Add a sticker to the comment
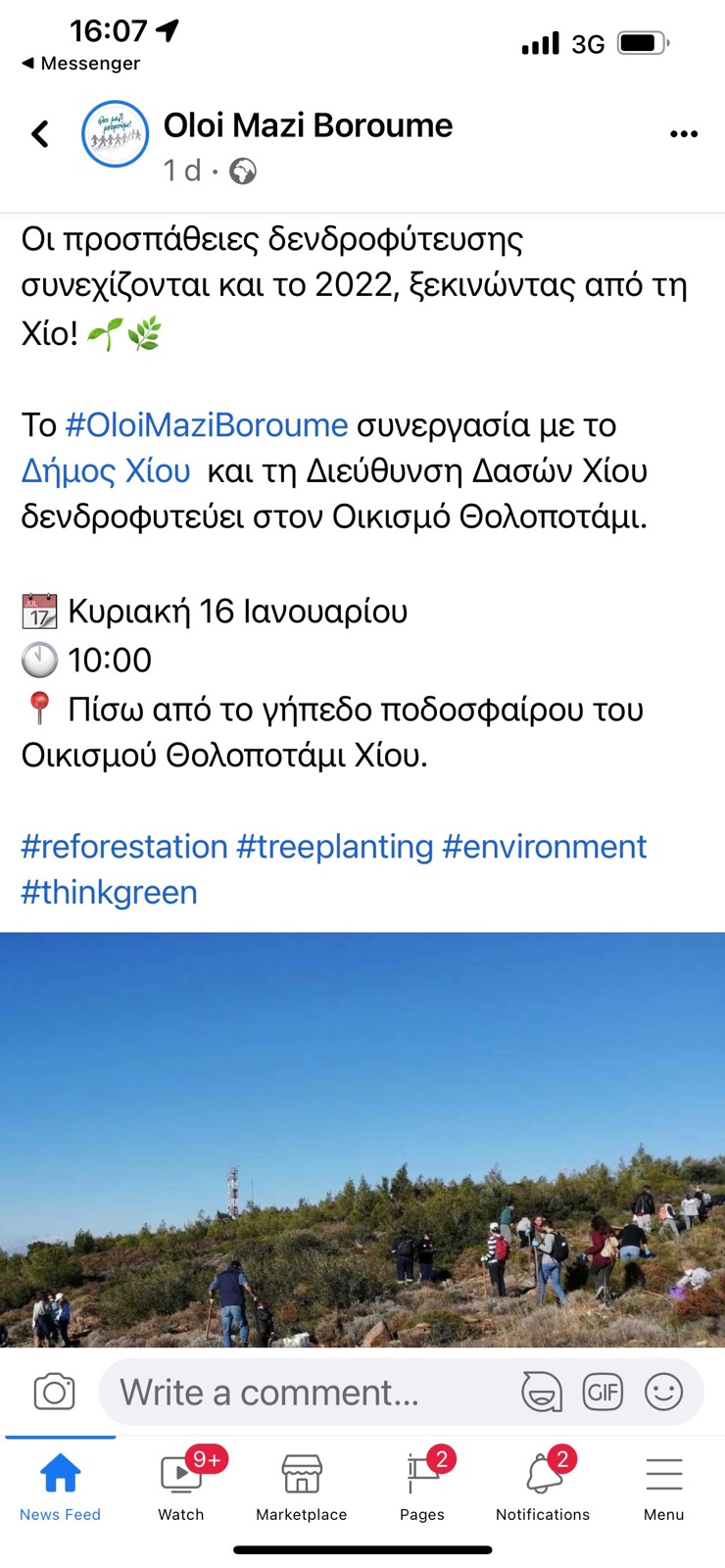The height and width of the screenshot is (1568, 725). 542,1392
